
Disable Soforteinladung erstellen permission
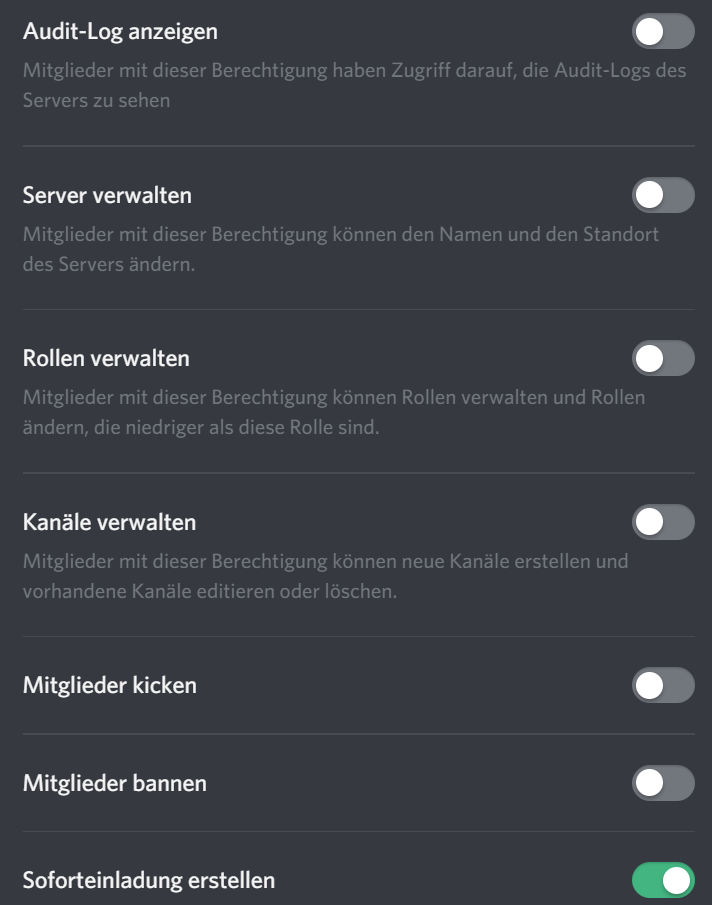pyautogui.click(x=663, y=880)
